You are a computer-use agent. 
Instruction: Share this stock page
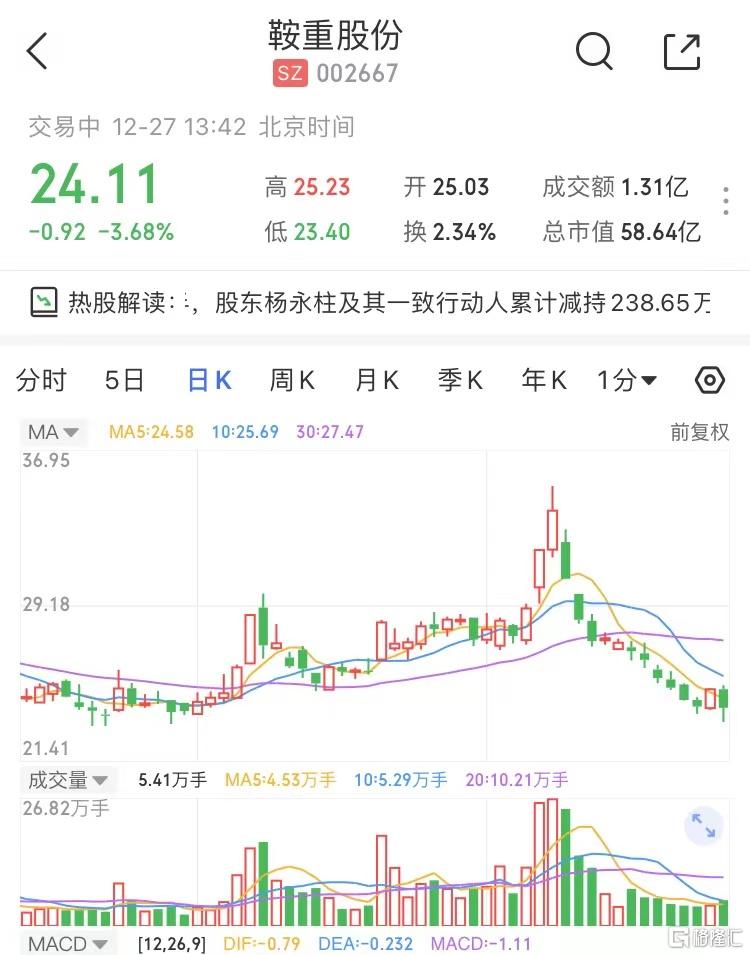tap(682, 50)
